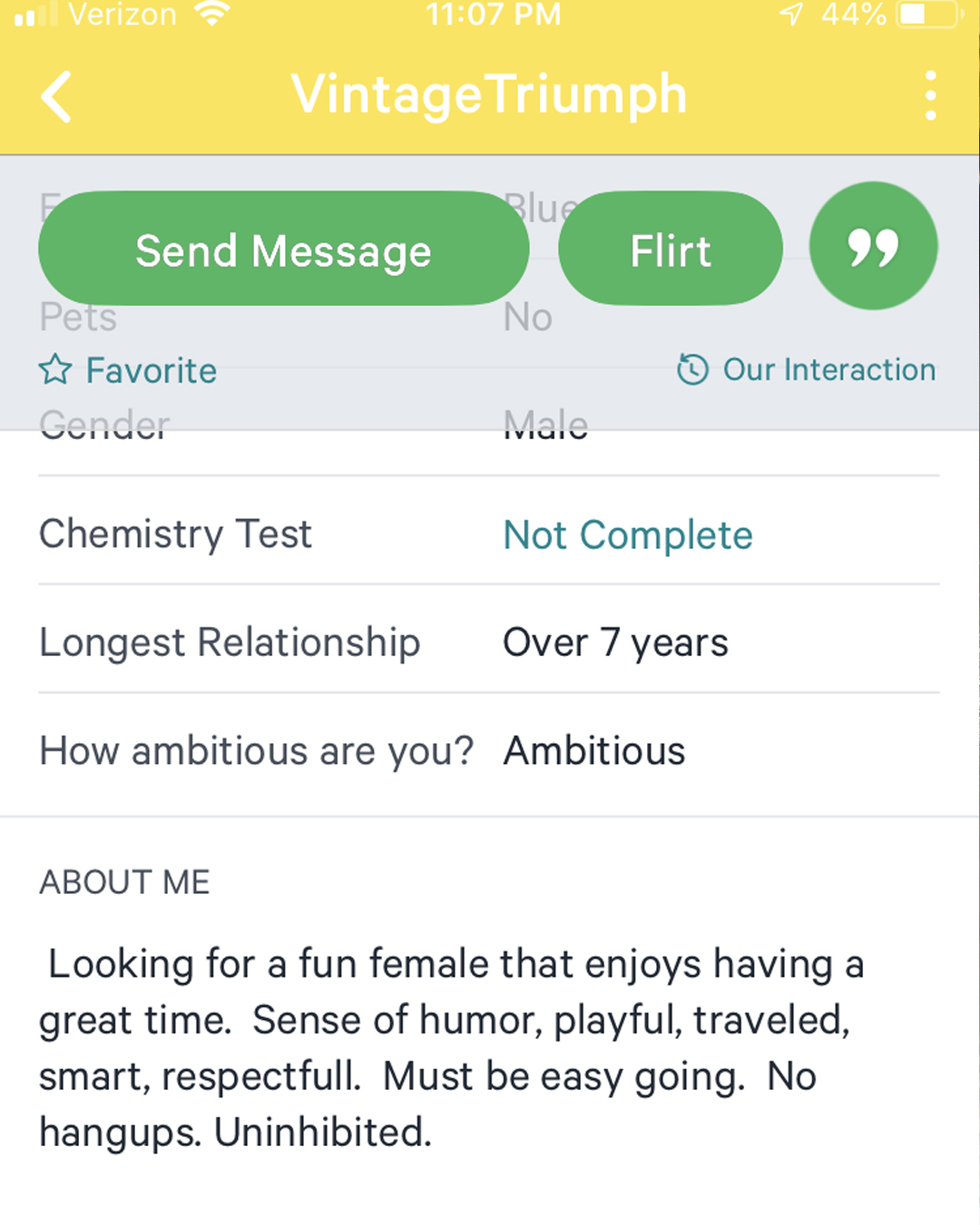Viewport: 980px width, 1225px height.
Task: Open the three-dot overflow menu
Action: (930, 96)
